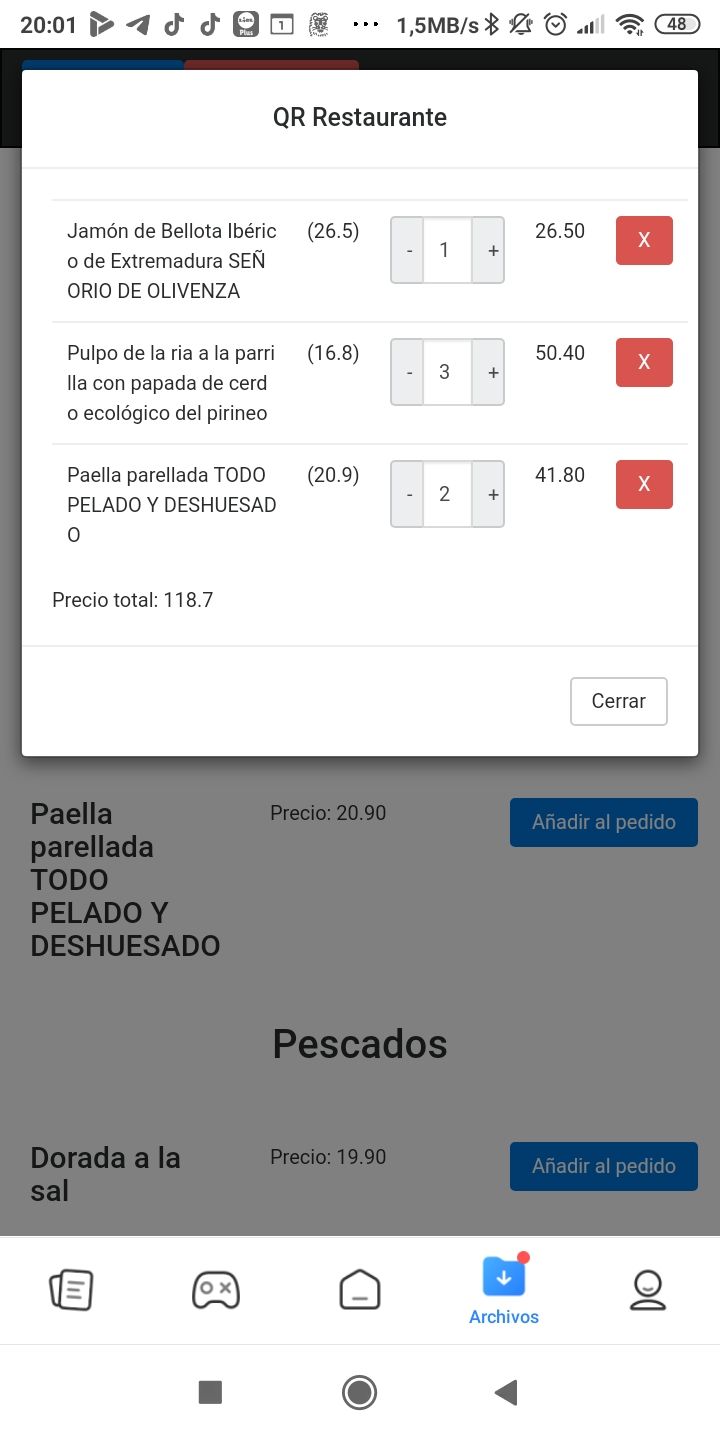Viewport: 720px width, 1440px height.
Task: Tap the circle home button at bottom
Action: point(359,1391)
